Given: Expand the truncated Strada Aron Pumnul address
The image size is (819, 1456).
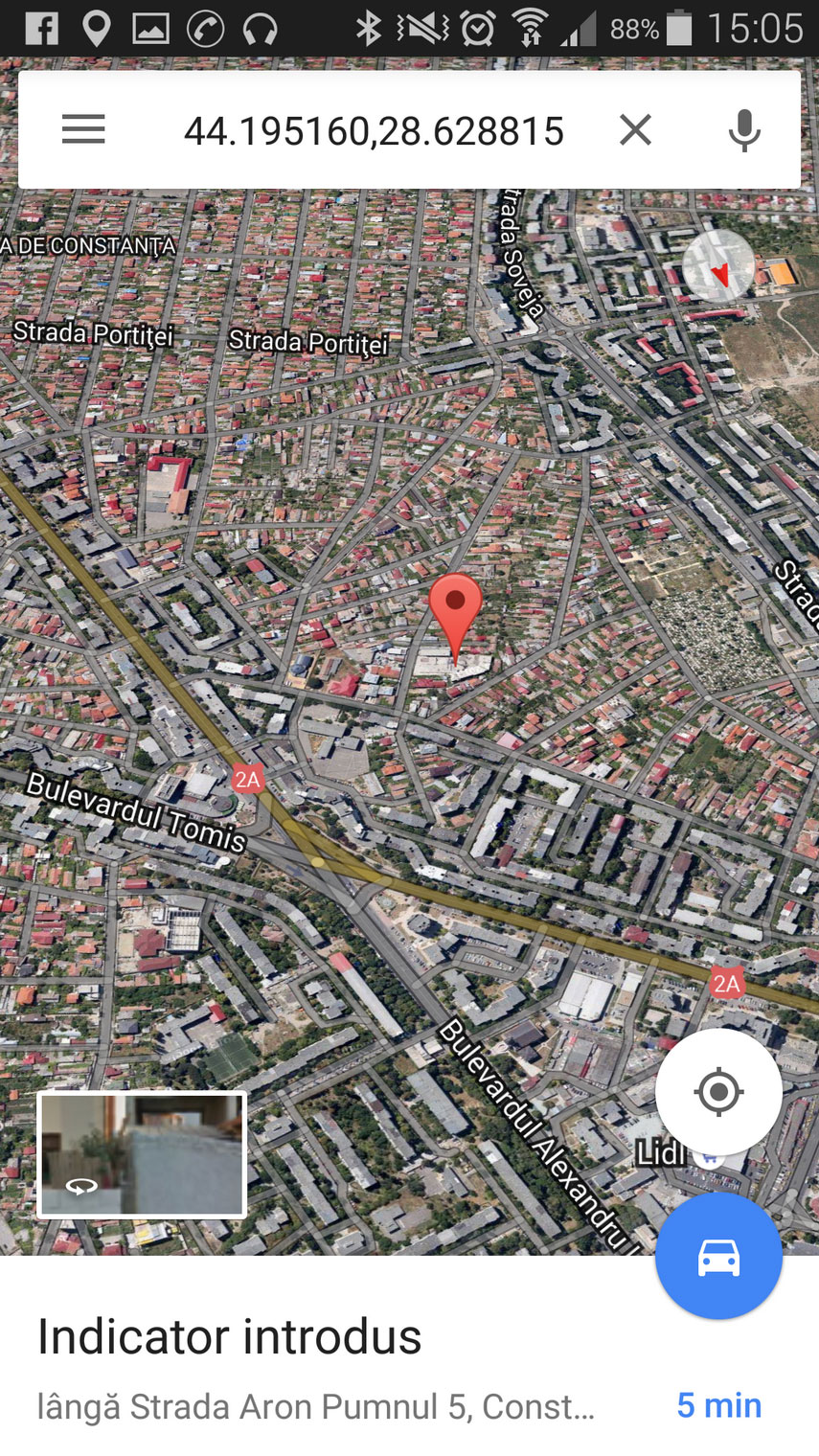Looking at the screenshot, I should (316, 1406).
